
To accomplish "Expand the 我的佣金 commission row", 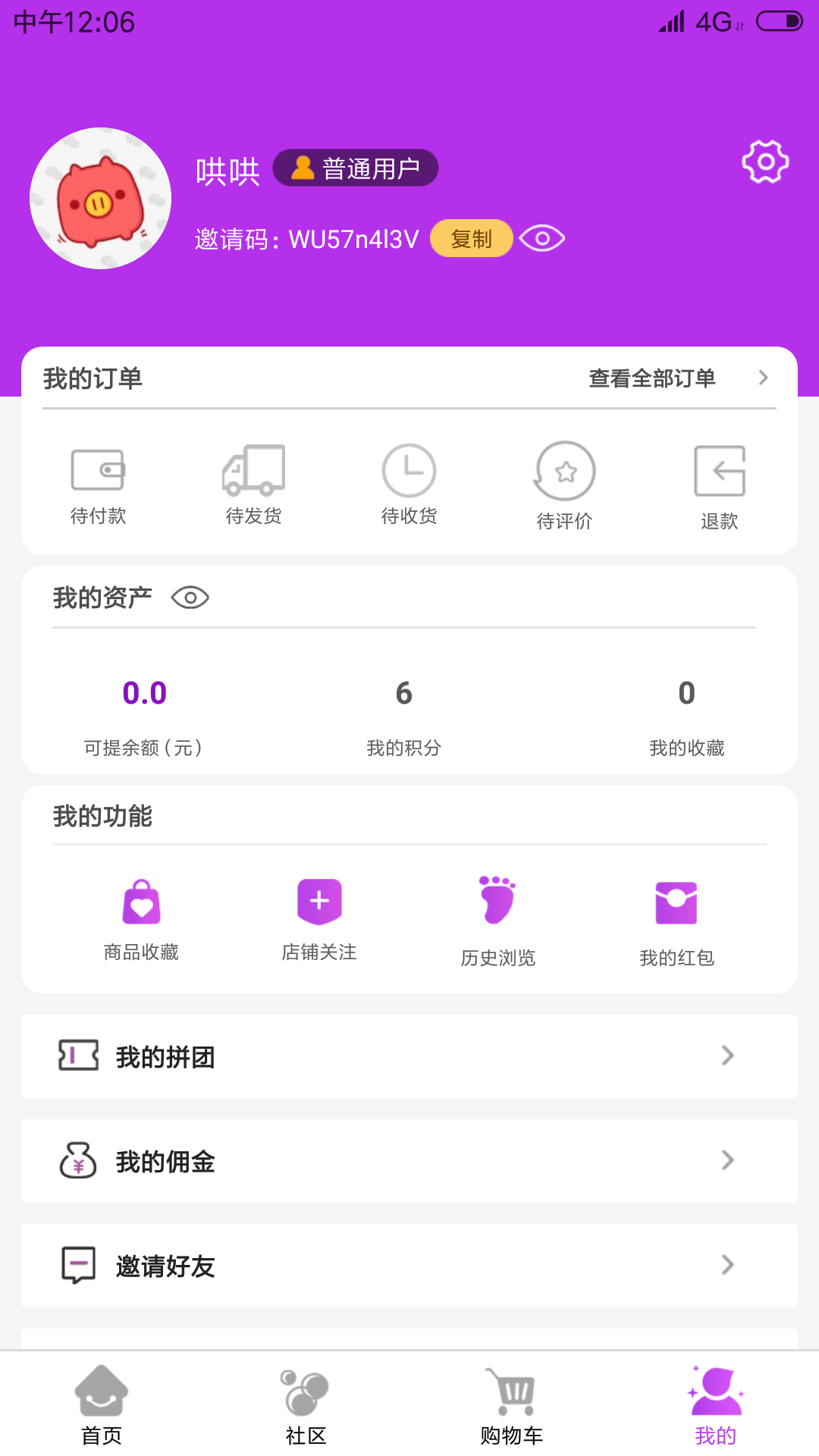I will [727, 1161].
